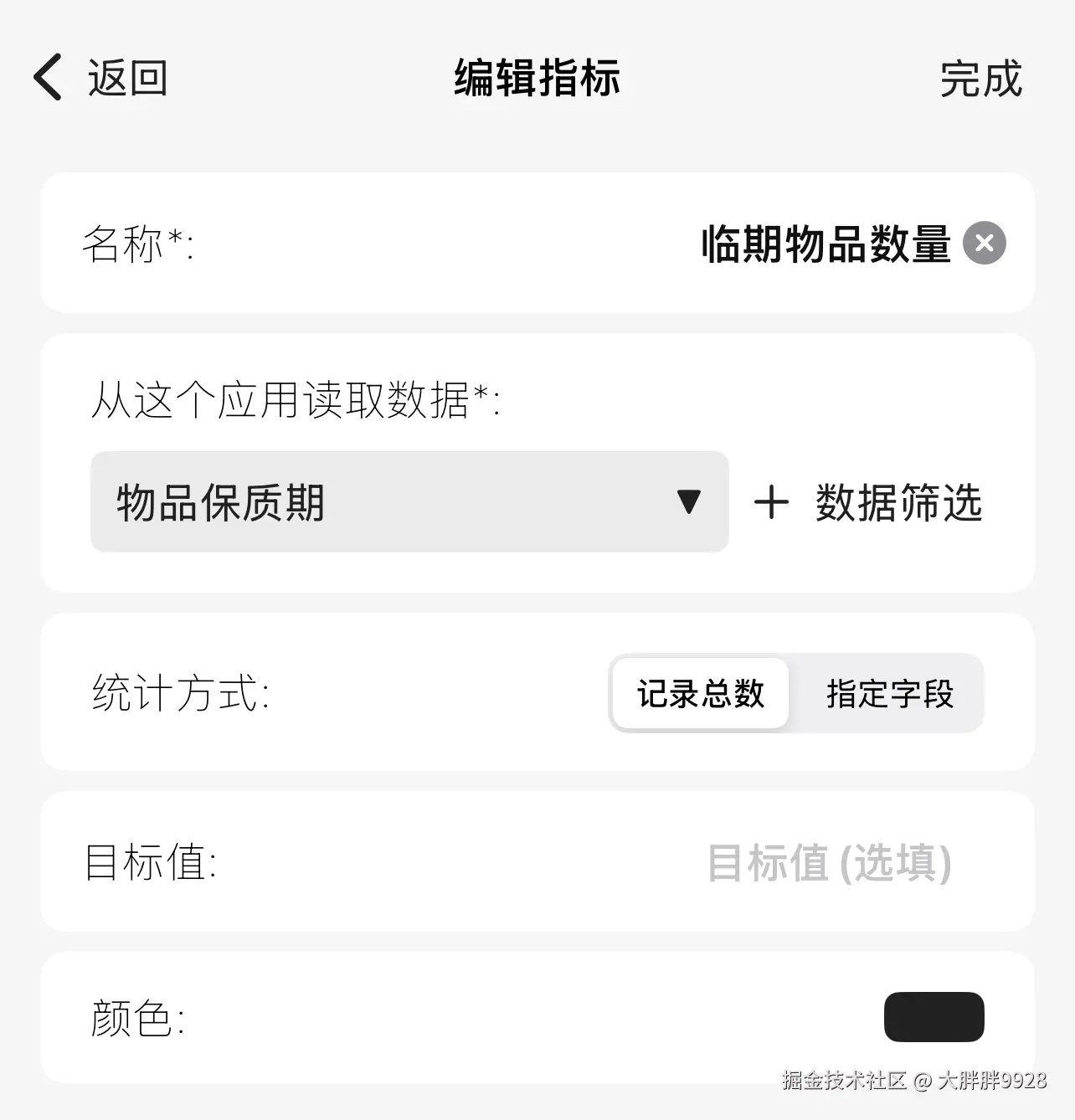The image size is (1075, 1120).
Task: Select 记录总数 statistics mode
Action: tap(701, 693)
